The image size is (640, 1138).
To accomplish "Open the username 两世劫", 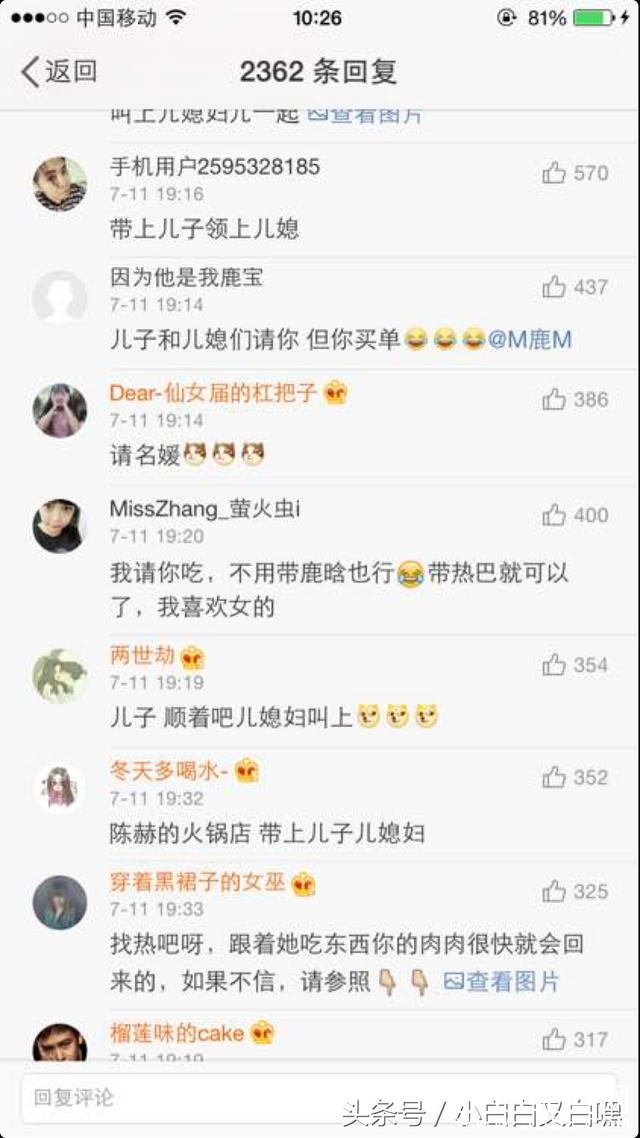I will [x=143, y=656].
